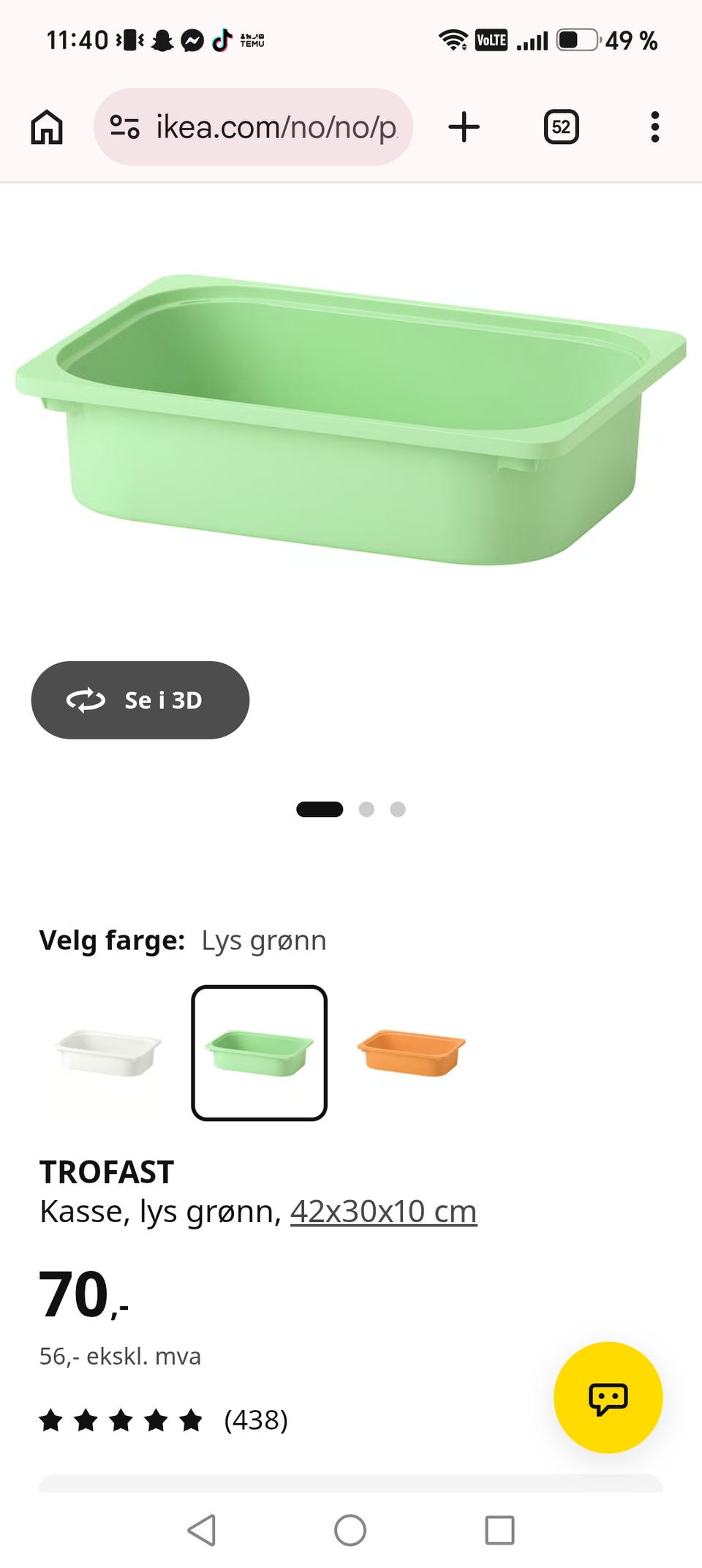The height and width of the screenshot is (1568, 702).
Task: Open the browser overflow menu
Action: (x=654, y=127)
